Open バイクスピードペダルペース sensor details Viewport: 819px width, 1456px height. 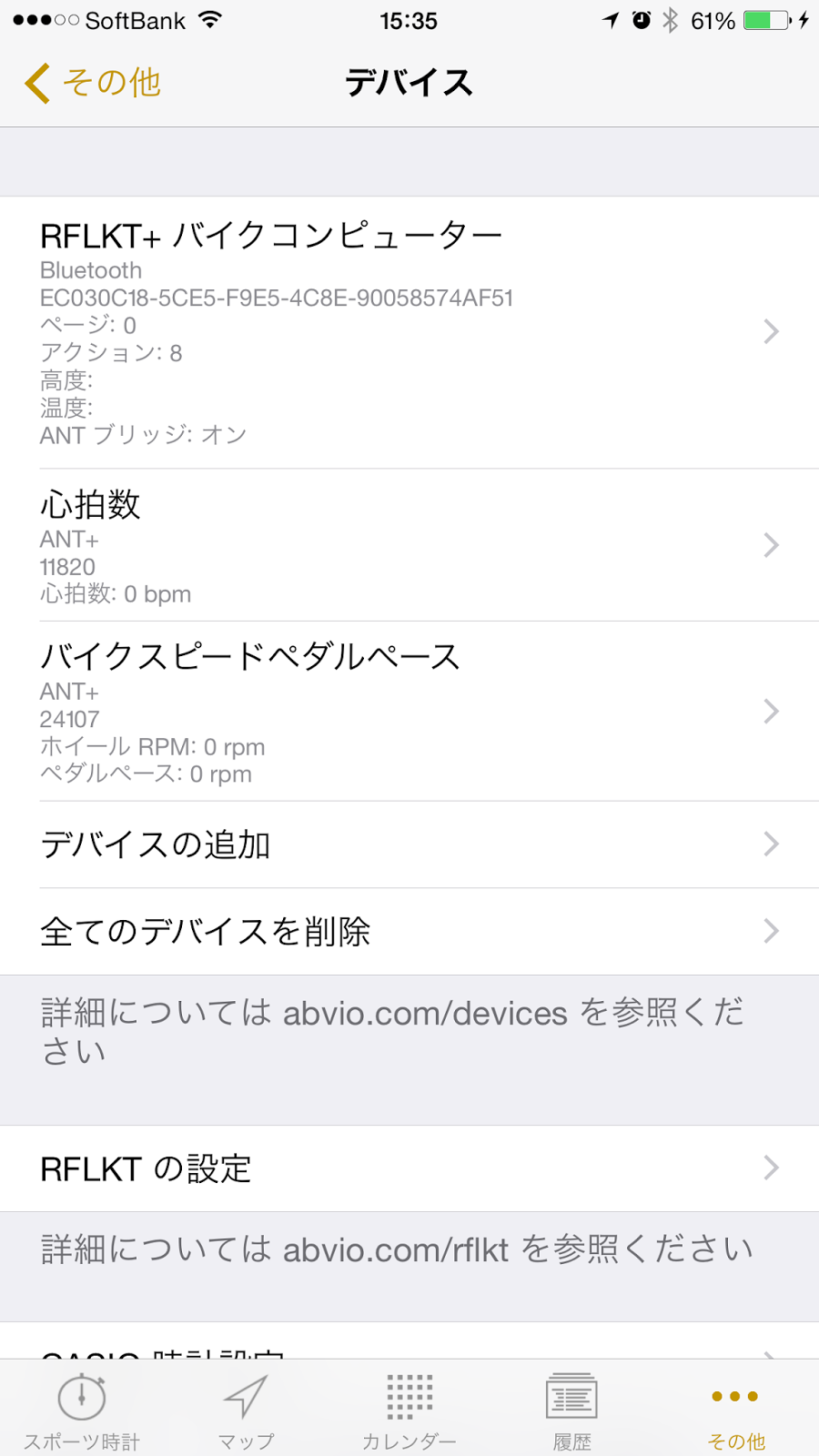point(409,711)
